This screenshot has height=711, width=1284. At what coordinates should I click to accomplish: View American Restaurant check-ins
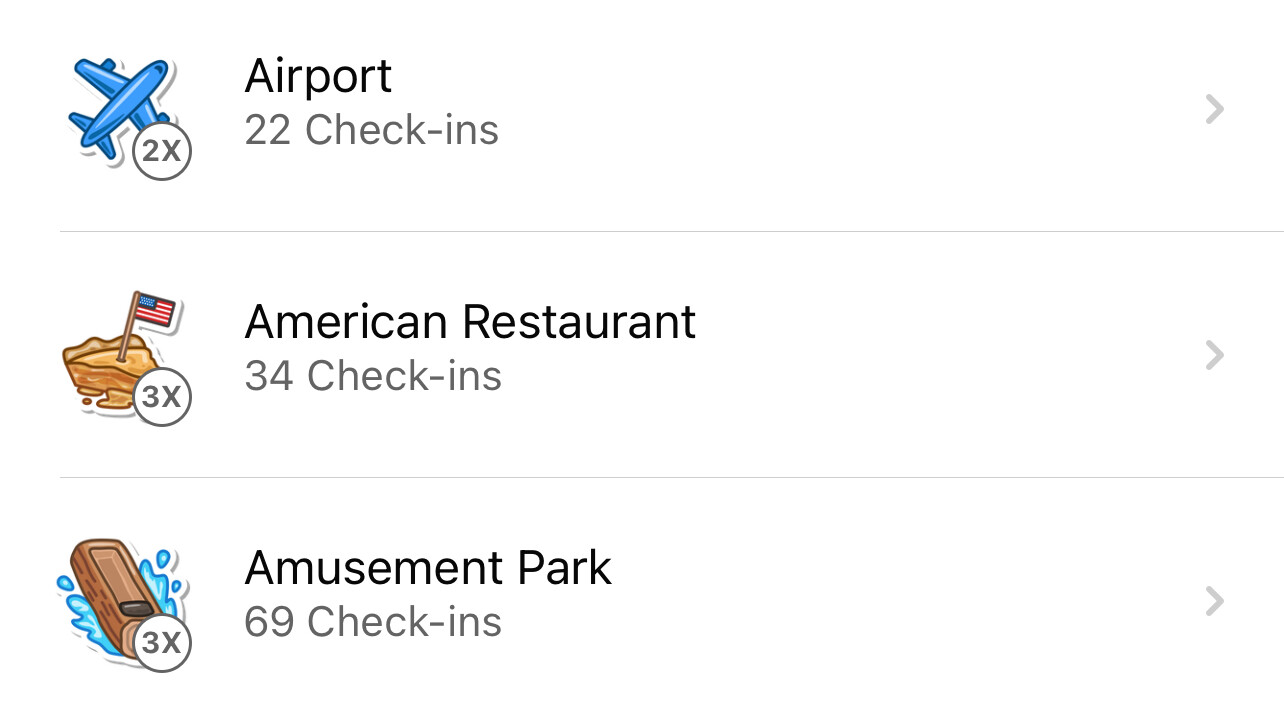[640, 352]
